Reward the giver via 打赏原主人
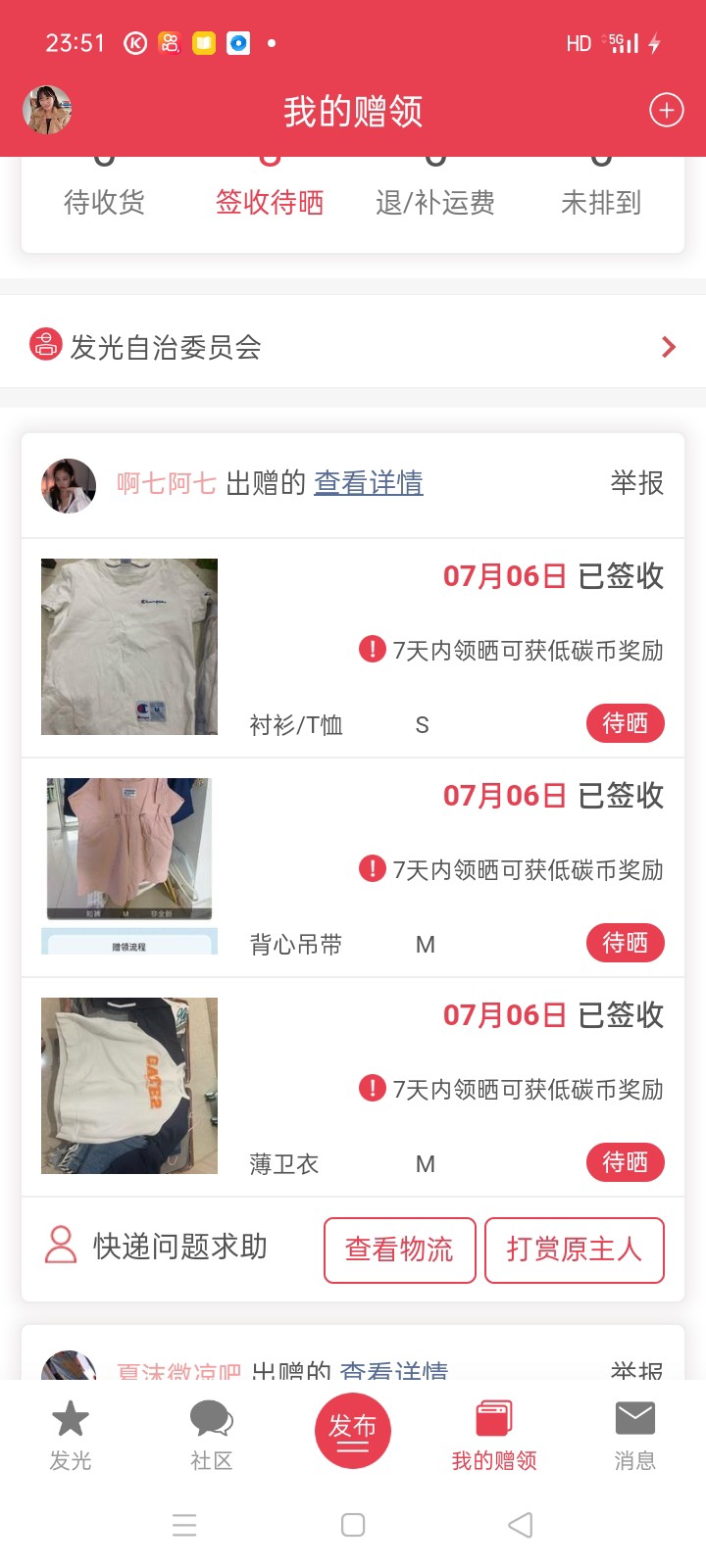 coord(574,1249)
